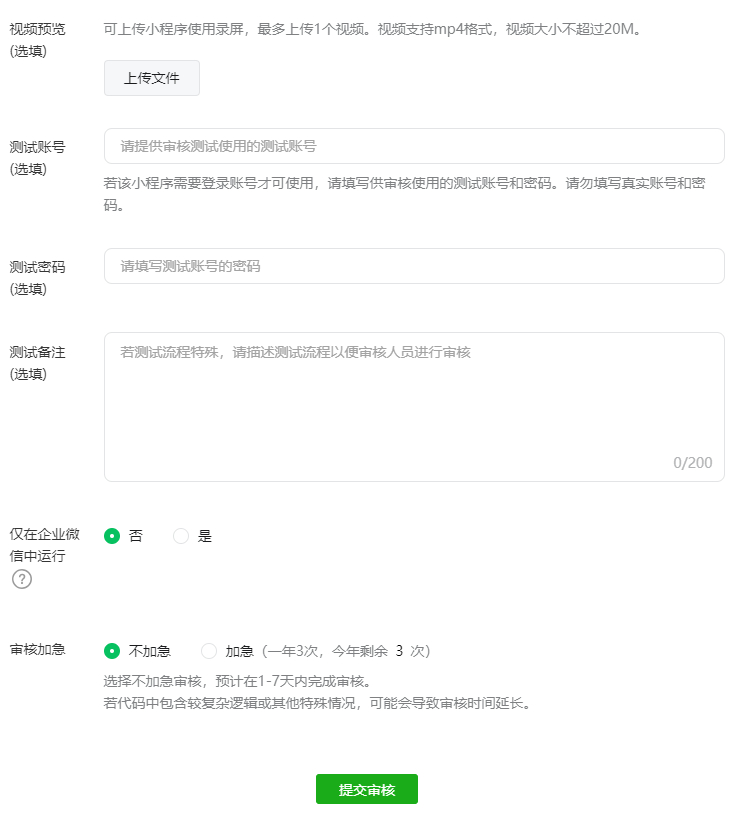Screen dimensions: 734x820
Task: Open the help question mark icon
Action: click(22, 579)
